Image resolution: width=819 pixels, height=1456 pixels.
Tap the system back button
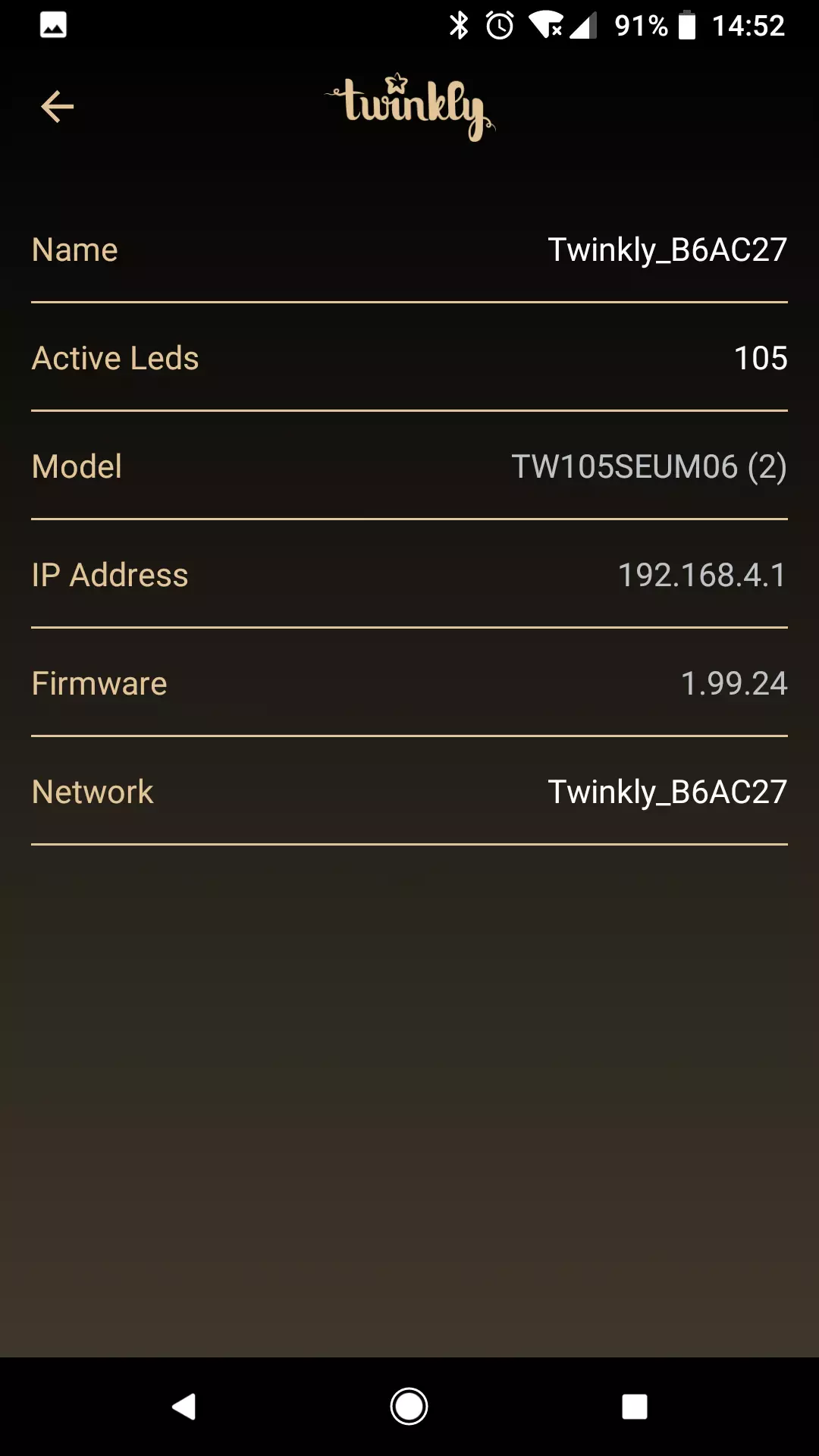pos(184,1407)
